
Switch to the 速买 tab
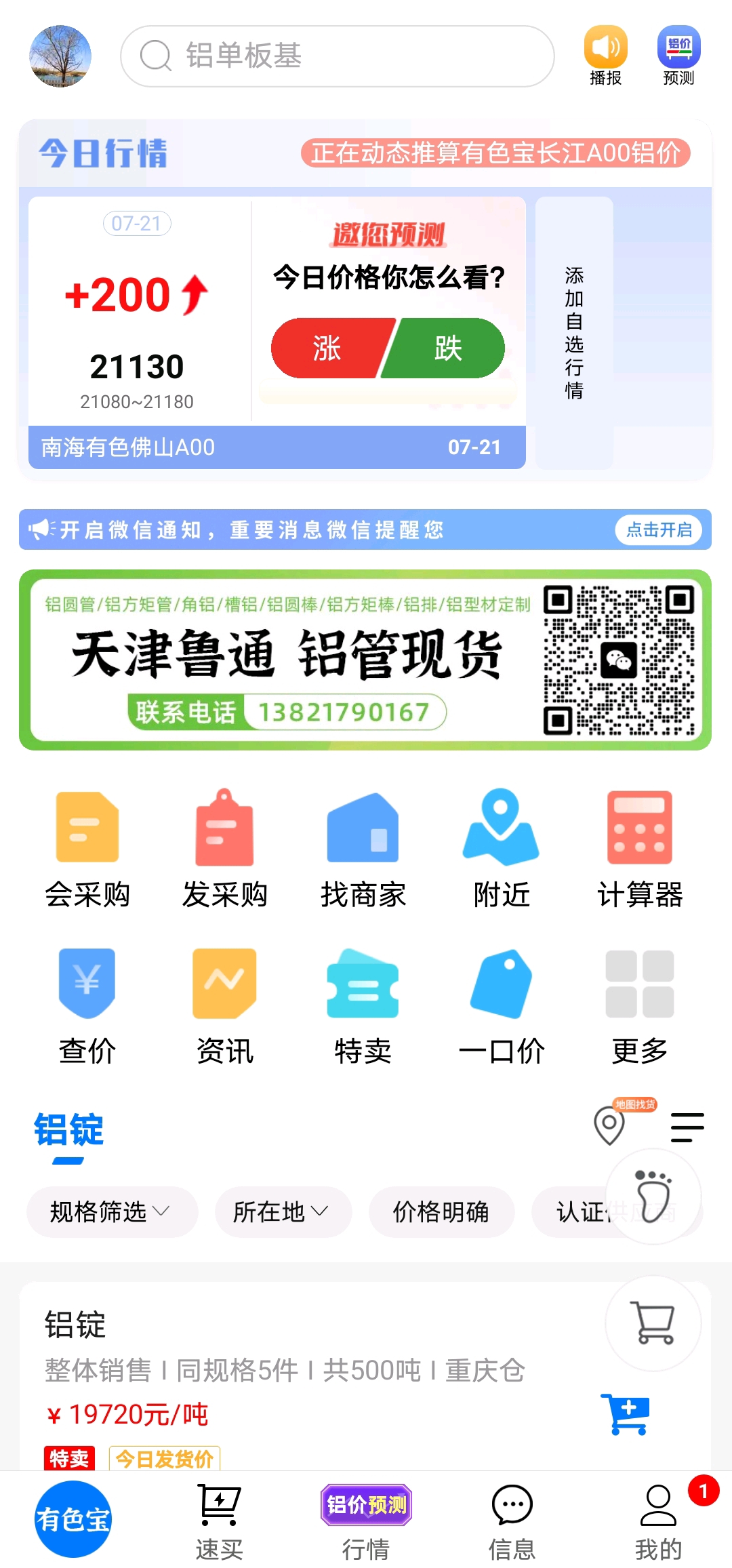point(219,1521)
